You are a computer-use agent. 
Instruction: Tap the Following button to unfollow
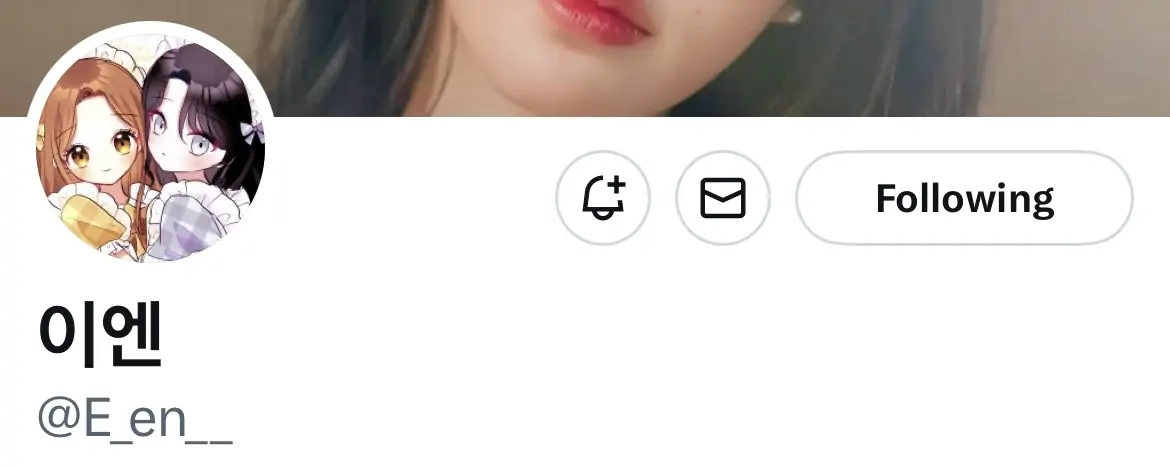[x=964, y=198]
